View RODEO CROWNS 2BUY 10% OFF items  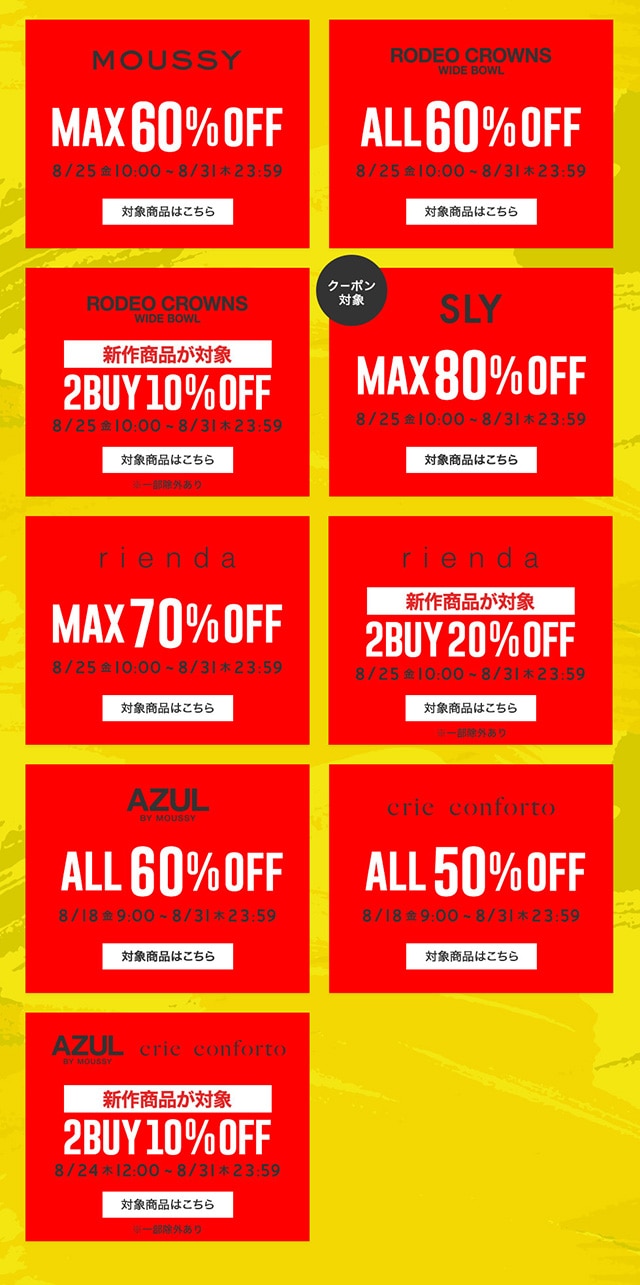coord(167,460)
